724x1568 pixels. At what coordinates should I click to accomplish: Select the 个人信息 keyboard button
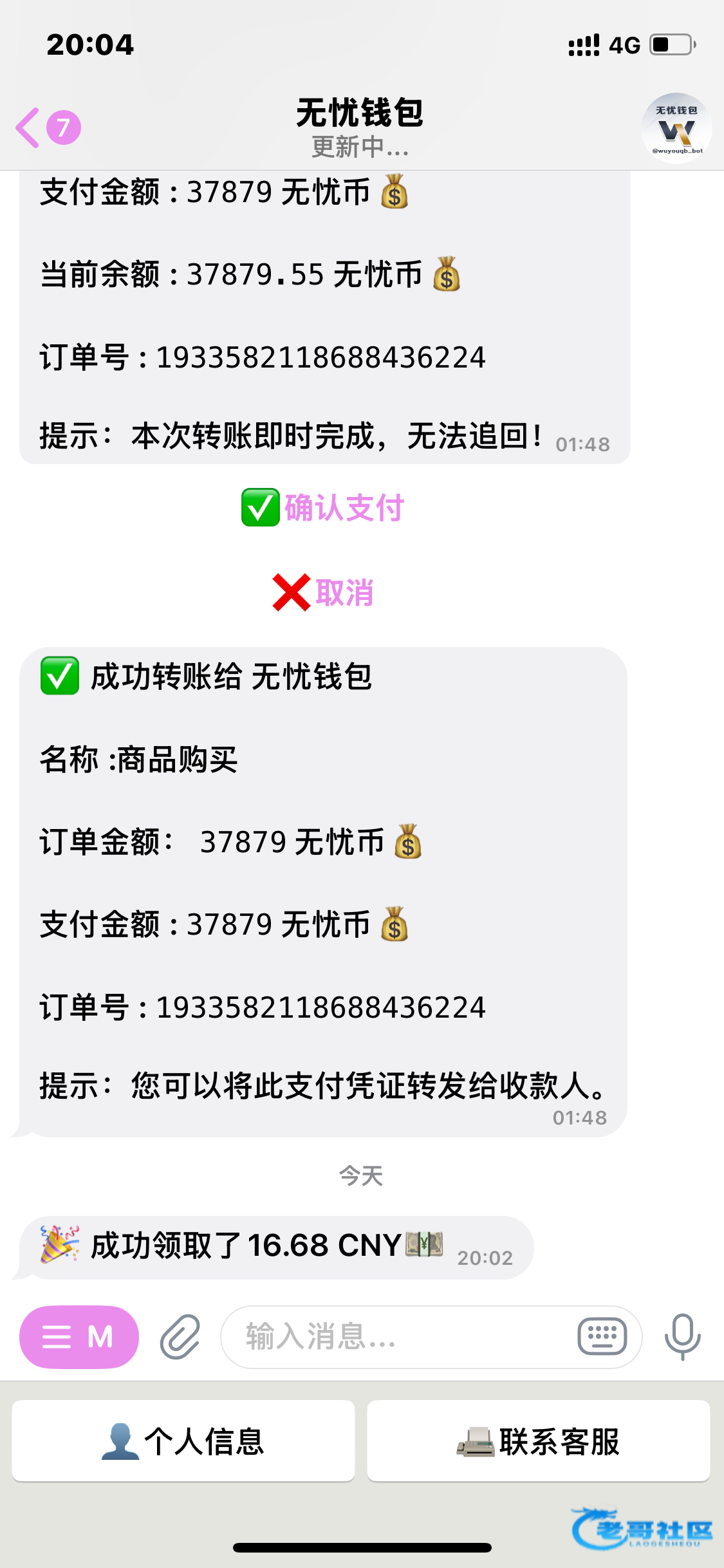[183, 1441]
